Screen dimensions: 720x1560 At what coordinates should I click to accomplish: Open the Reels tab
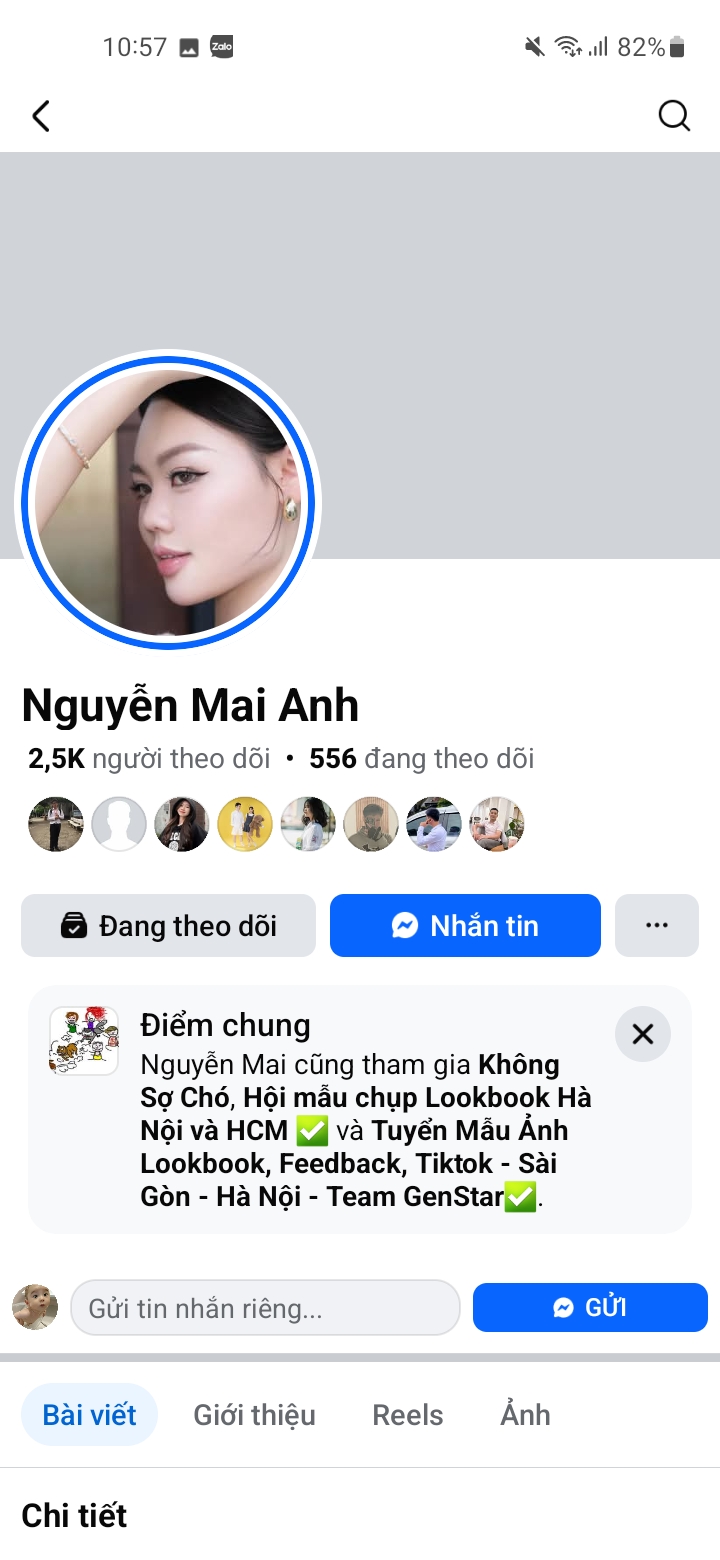pyautogui.click(x=408, y=1415)
